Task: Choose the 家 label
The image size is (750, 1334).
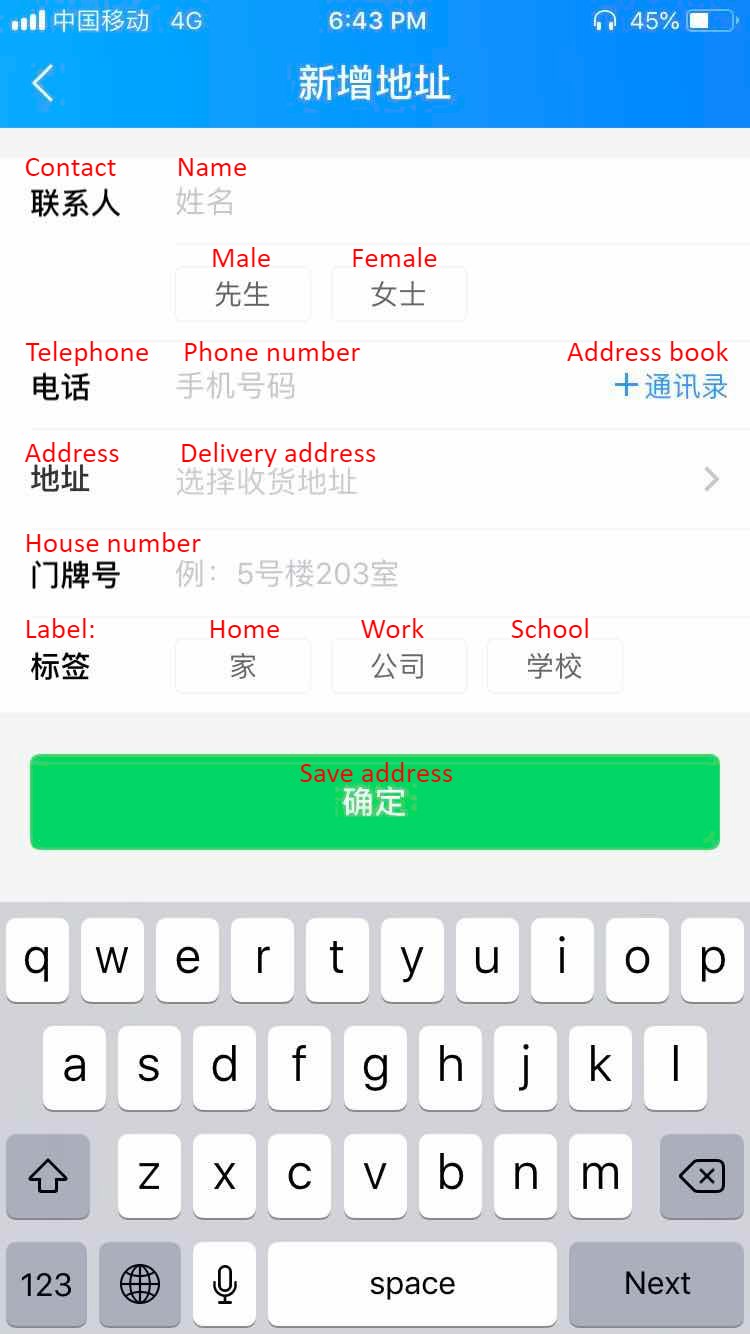Action: pyautogui.click(x=243, y=666)
